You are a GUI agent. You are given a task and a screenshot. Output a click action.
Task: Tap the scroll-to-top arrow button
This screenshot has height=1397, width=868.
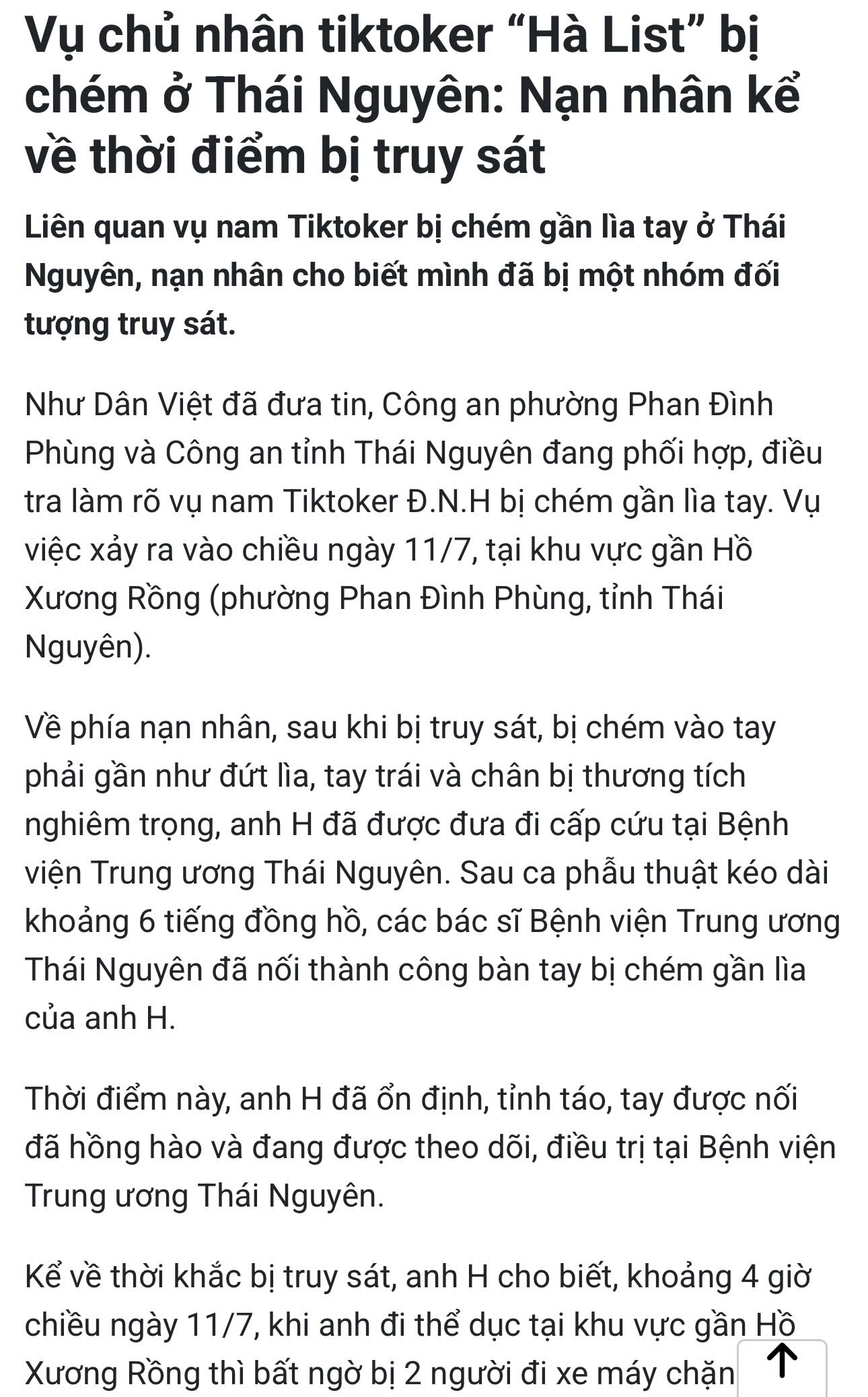point(782,1368)
